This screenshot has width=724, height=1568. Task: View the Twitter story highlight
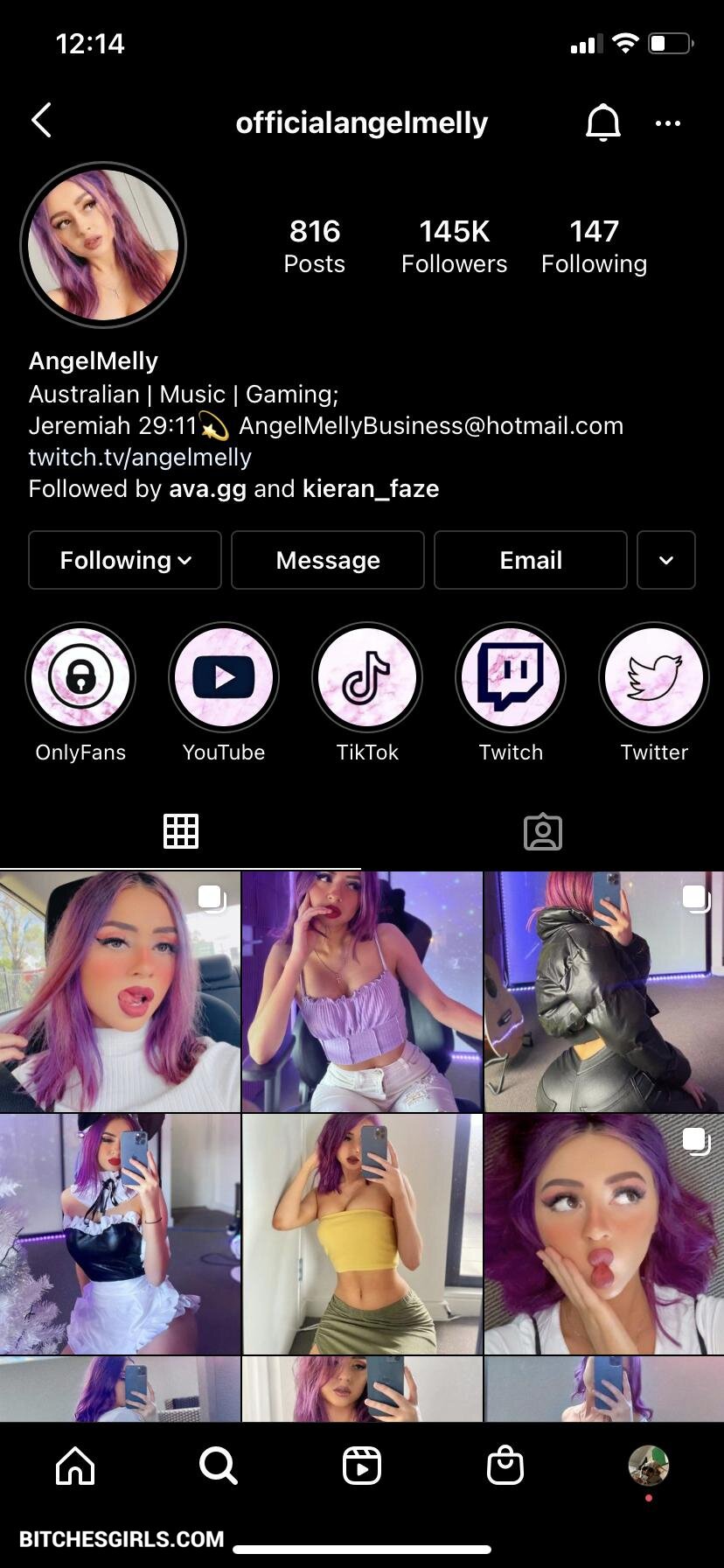[654, 677]
